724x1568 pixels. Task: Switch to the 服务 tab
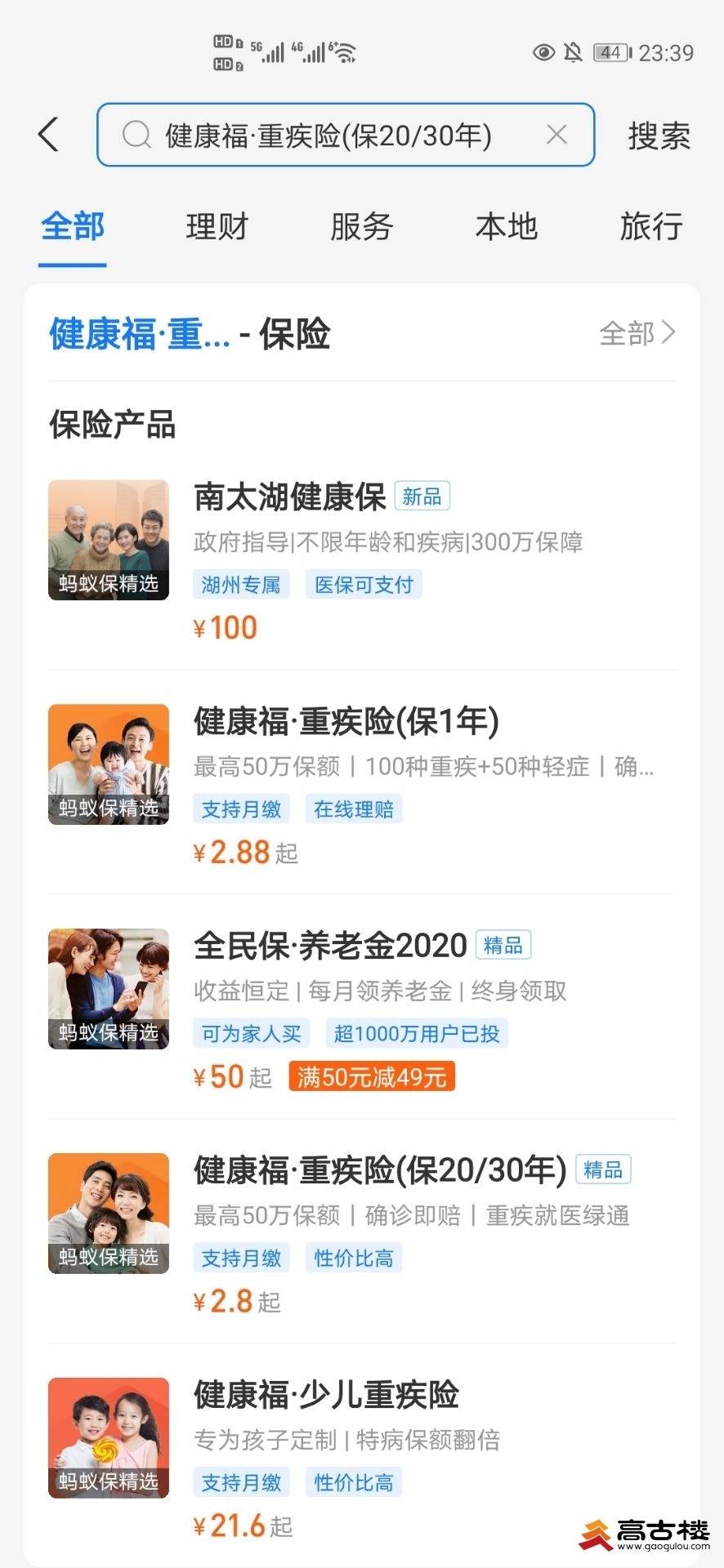tap(361, 226)
